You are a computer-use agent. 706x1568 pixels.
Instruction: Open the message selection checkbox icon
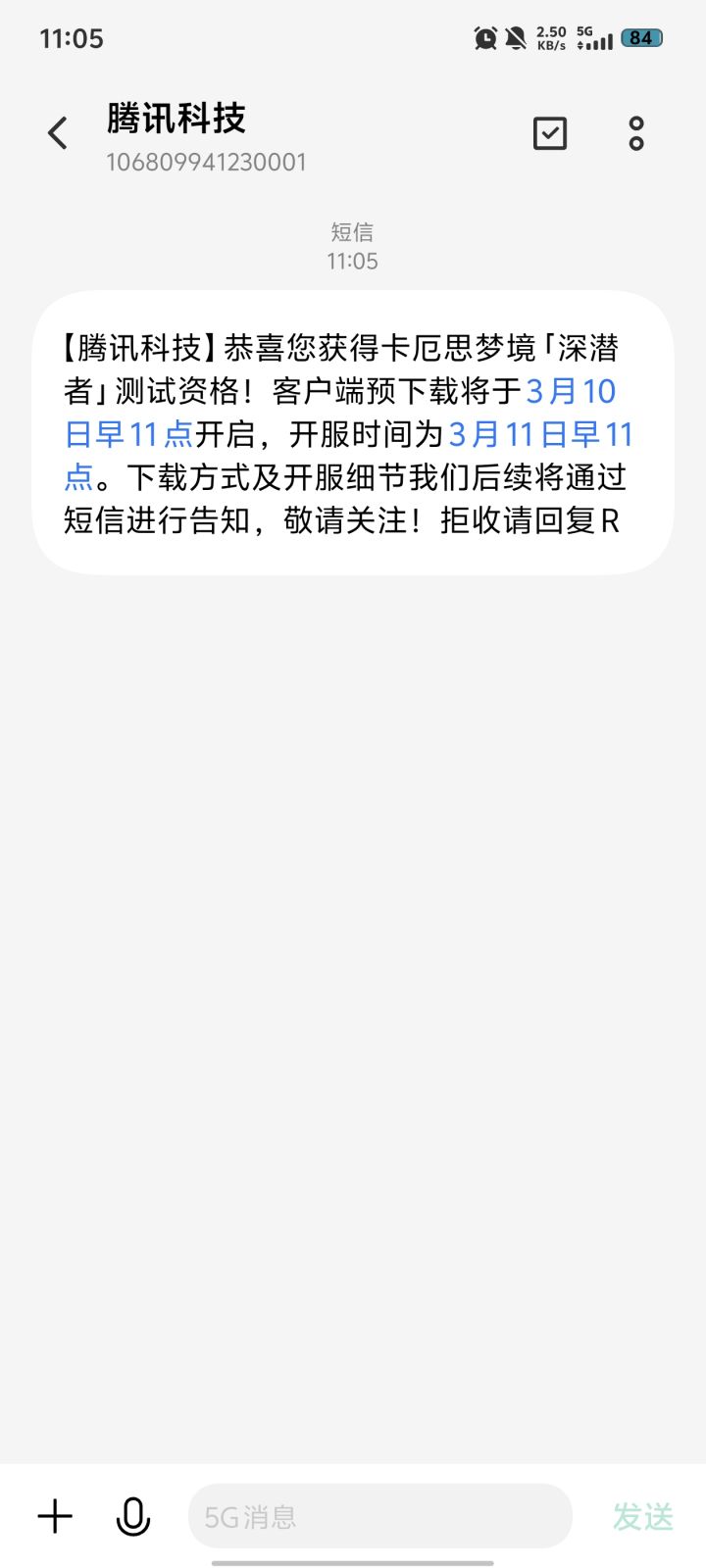550,133
